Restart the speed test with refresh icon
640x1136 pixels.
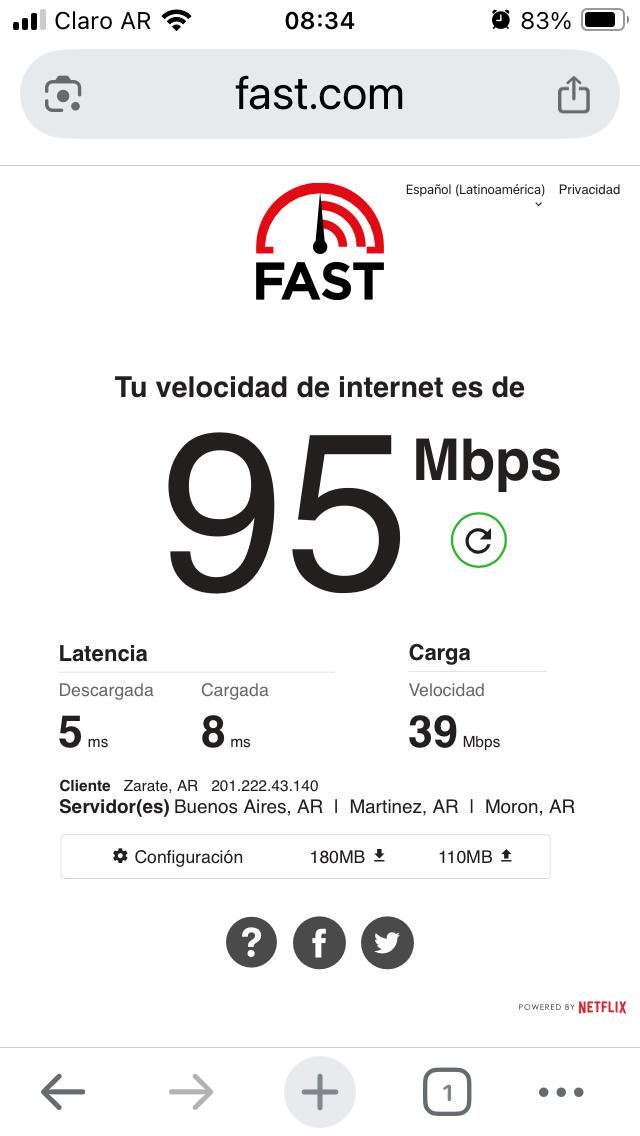pos(479,540)
